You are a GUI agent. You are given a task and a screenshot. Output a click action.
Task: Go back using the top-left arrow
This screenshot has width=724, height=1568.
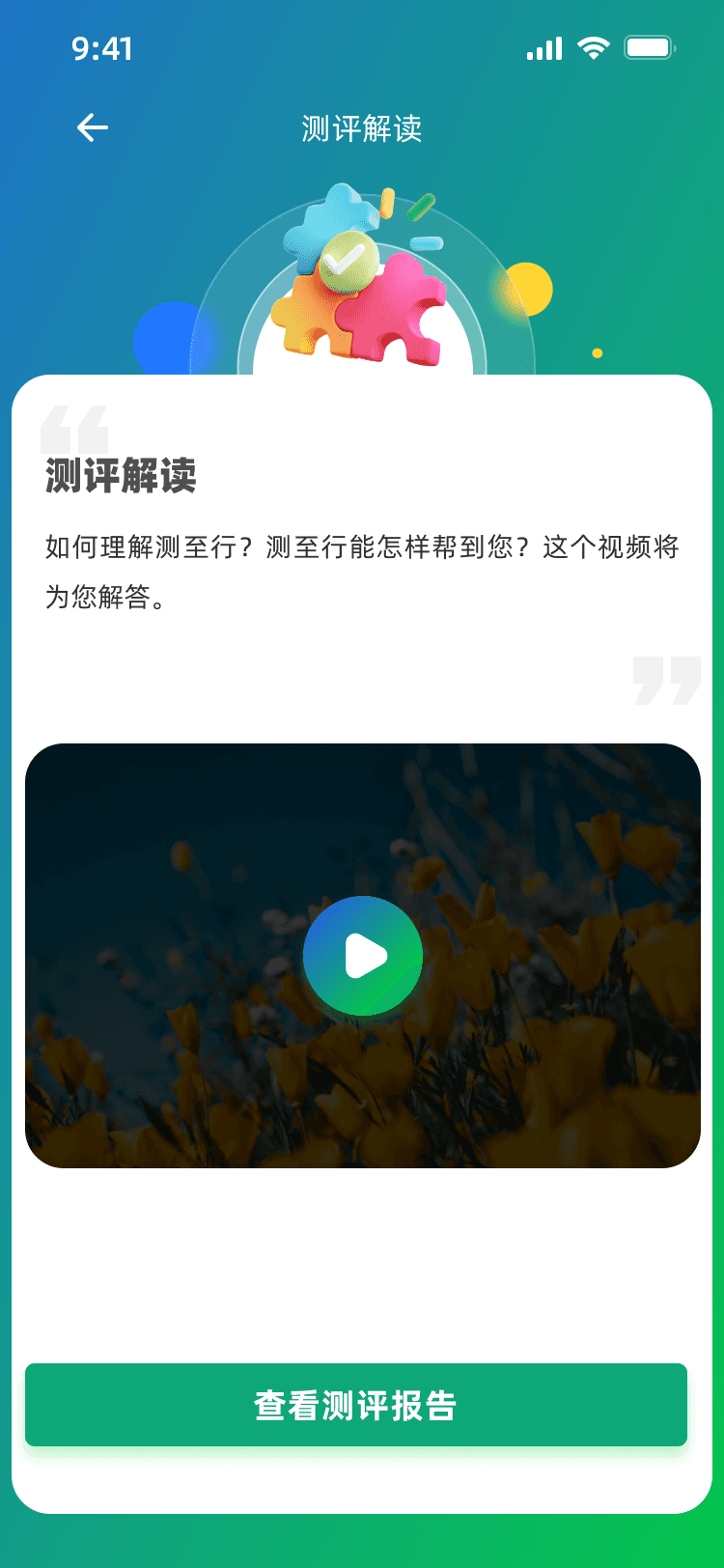(x=93, y=127)
